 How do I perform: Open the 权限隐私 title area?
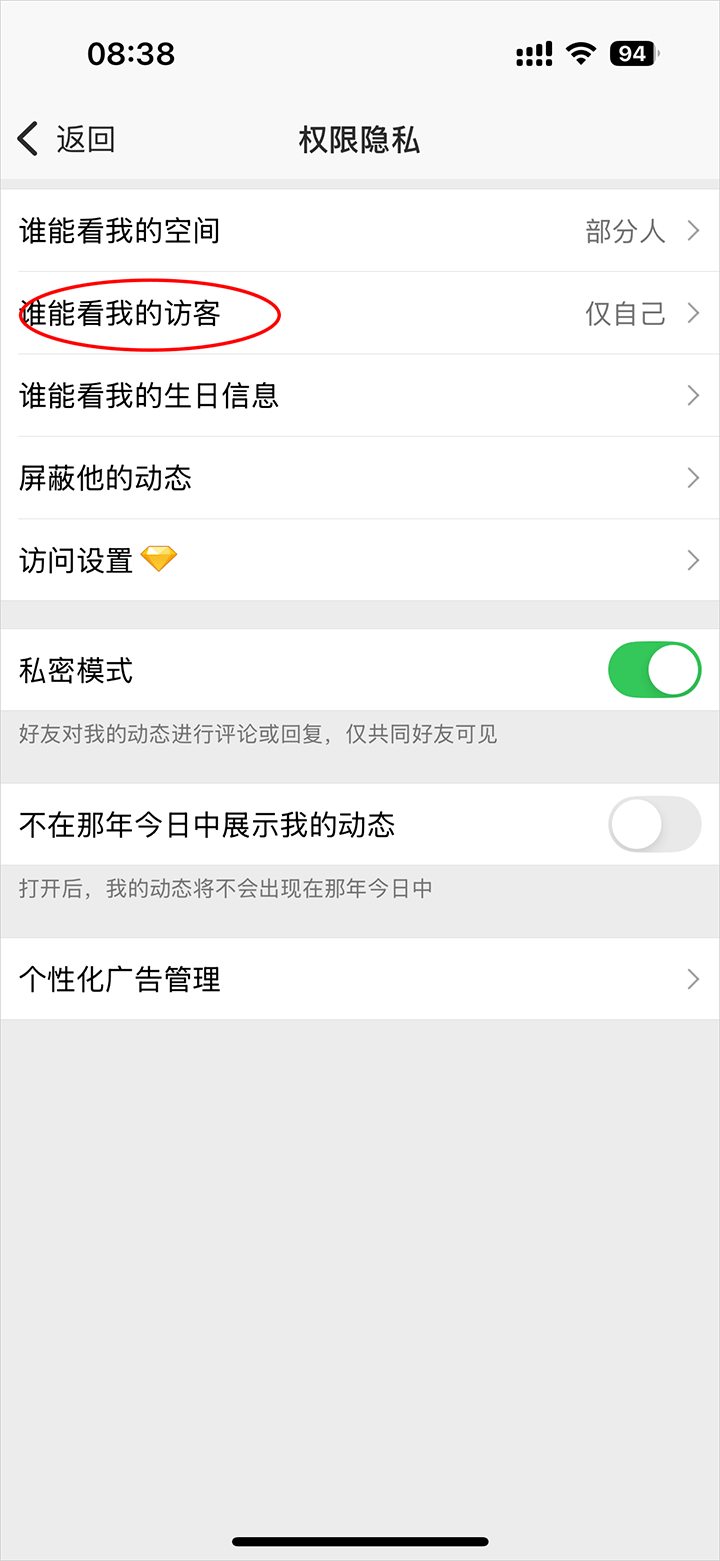[x=359, y=140]
